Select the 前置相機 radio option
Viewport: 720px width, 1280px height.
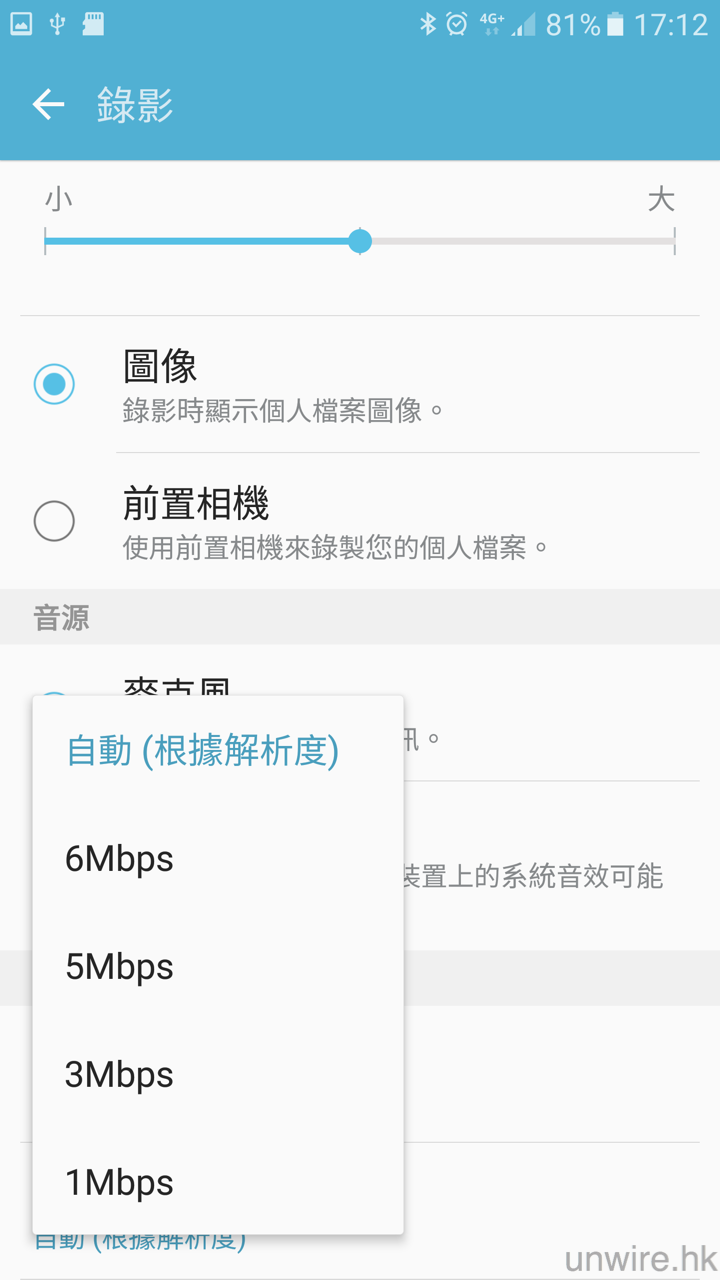click(x=54, y=521)
